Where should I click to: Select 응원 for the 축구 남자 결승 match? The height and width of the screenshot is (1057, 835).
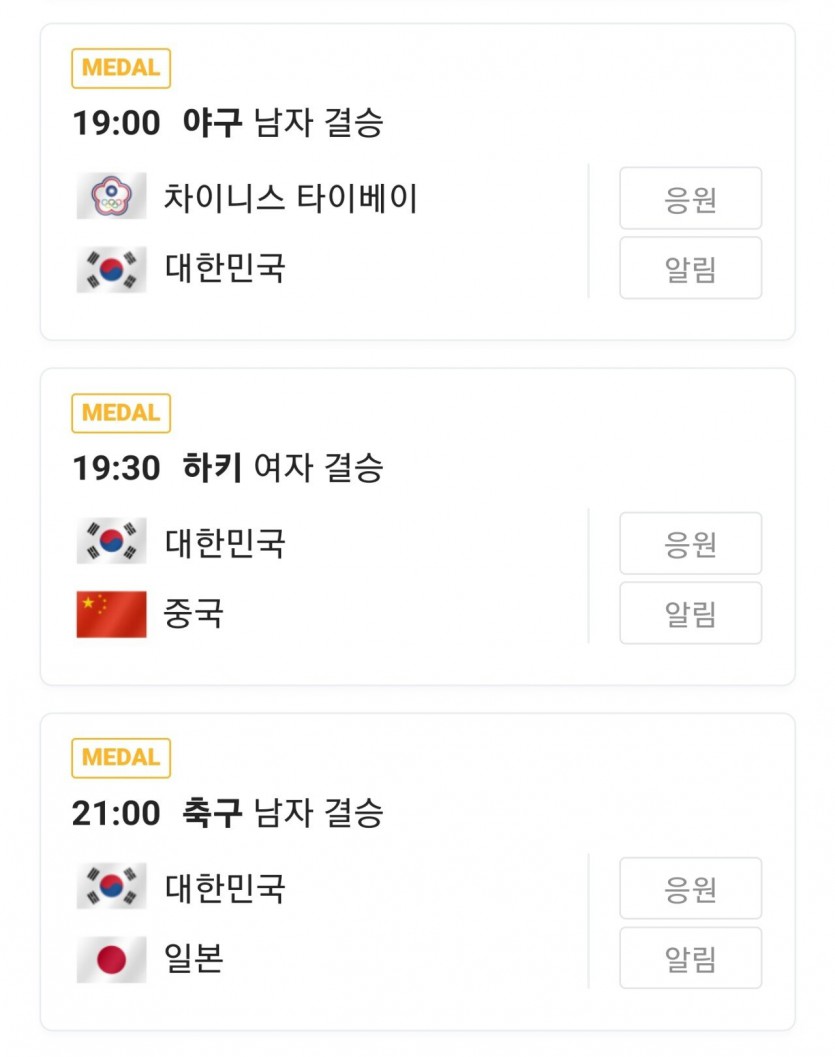(690, 889)
